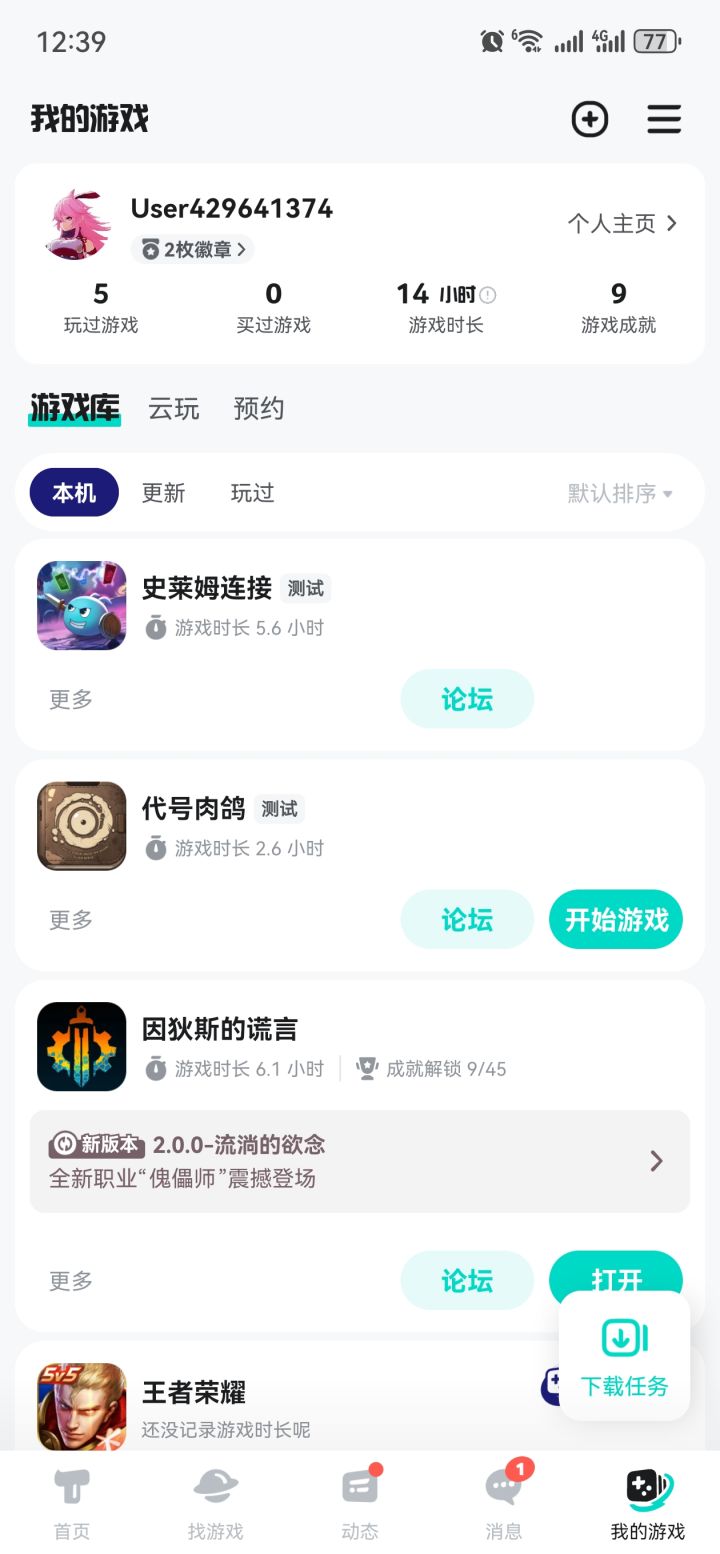This screenshot has width=720, height=1554.
Task: Open the 默认排序 sort dropdown
Action: [x=620, y=493]
